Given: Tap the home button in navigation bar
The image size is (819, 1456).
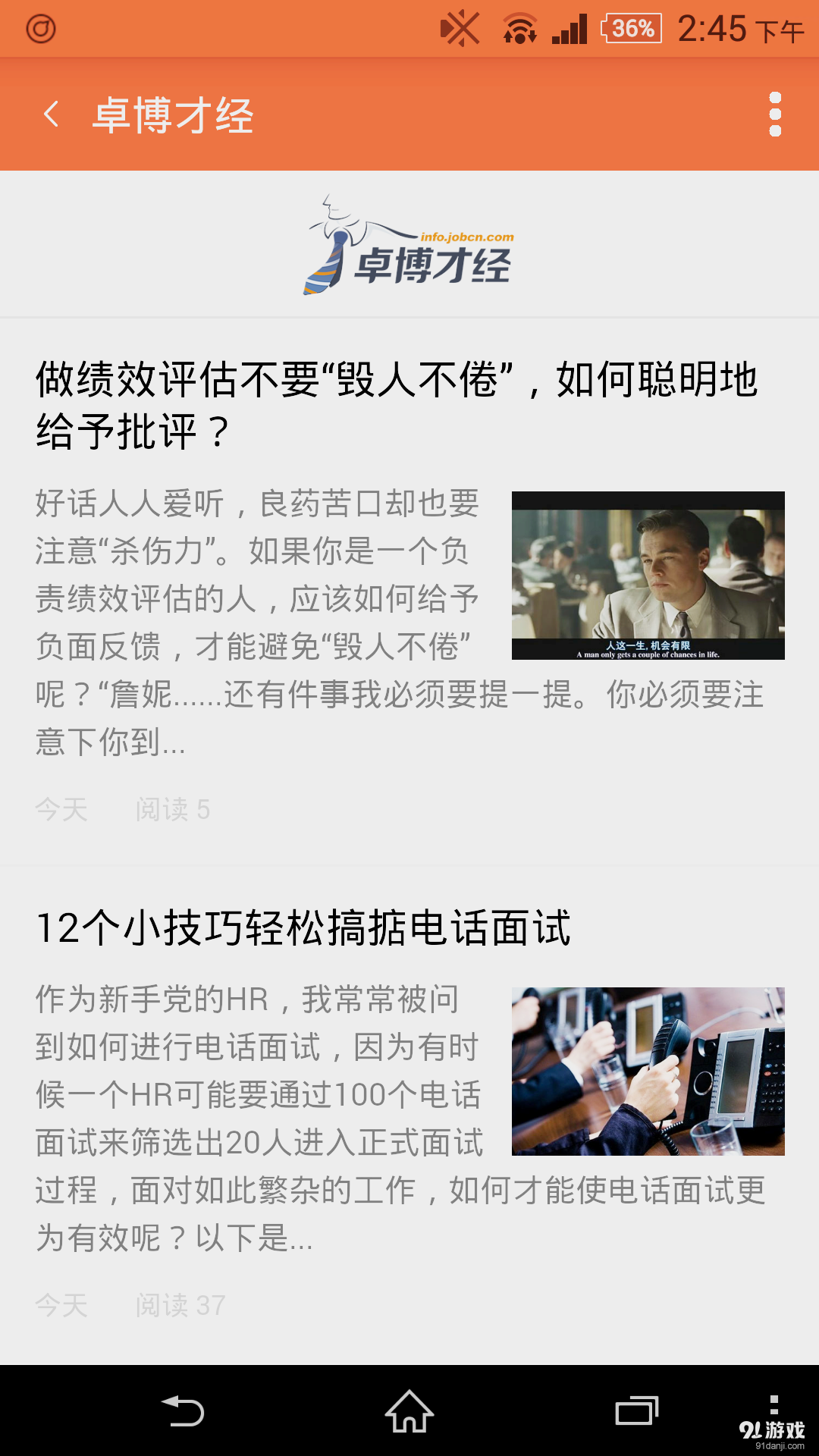Looking at the screenshot, I should pyautogui.click(x=409, y=1410).
